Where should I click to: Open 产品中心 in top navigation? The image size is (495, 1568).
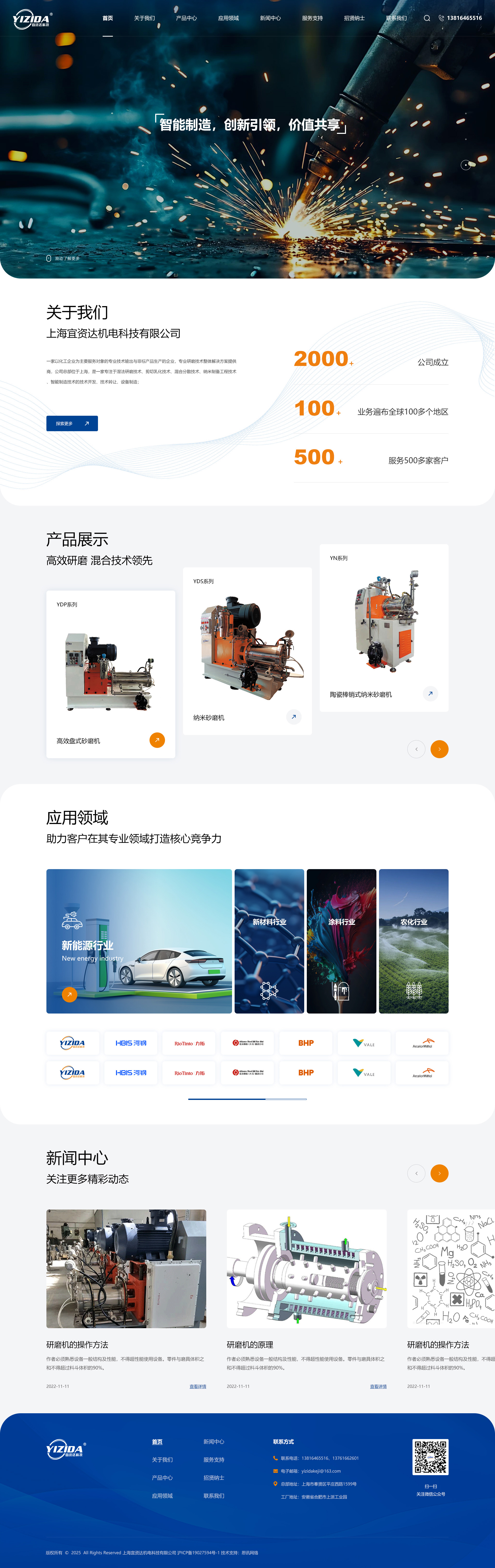(x=186, y=18)
